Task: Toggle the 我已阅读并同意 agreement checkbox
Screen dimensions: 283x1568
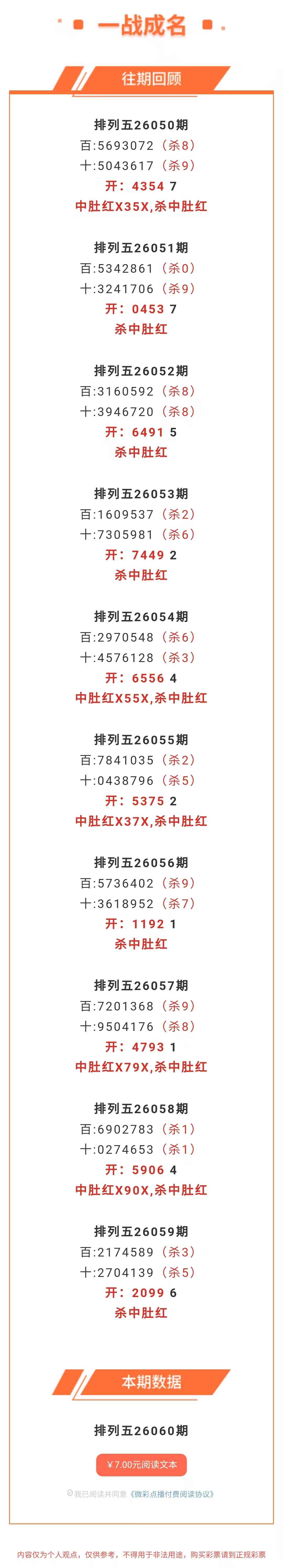Action: click(70, 1494)
